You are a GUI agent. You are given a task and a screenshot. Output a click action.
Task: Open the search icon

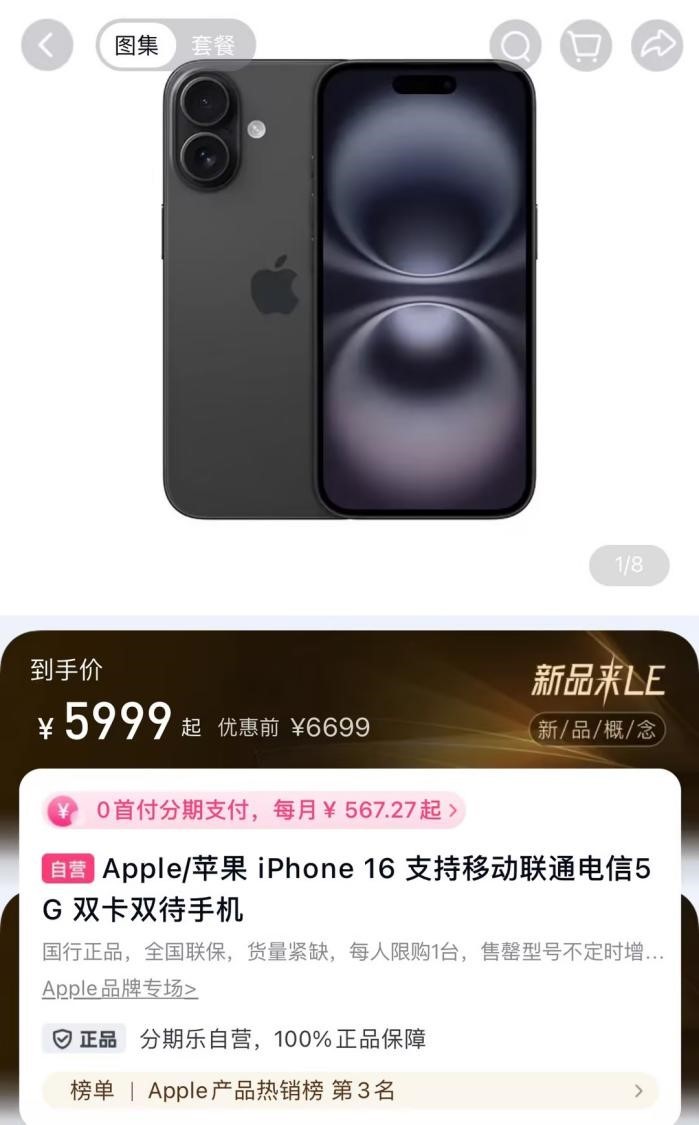click(x=515, y=46)
